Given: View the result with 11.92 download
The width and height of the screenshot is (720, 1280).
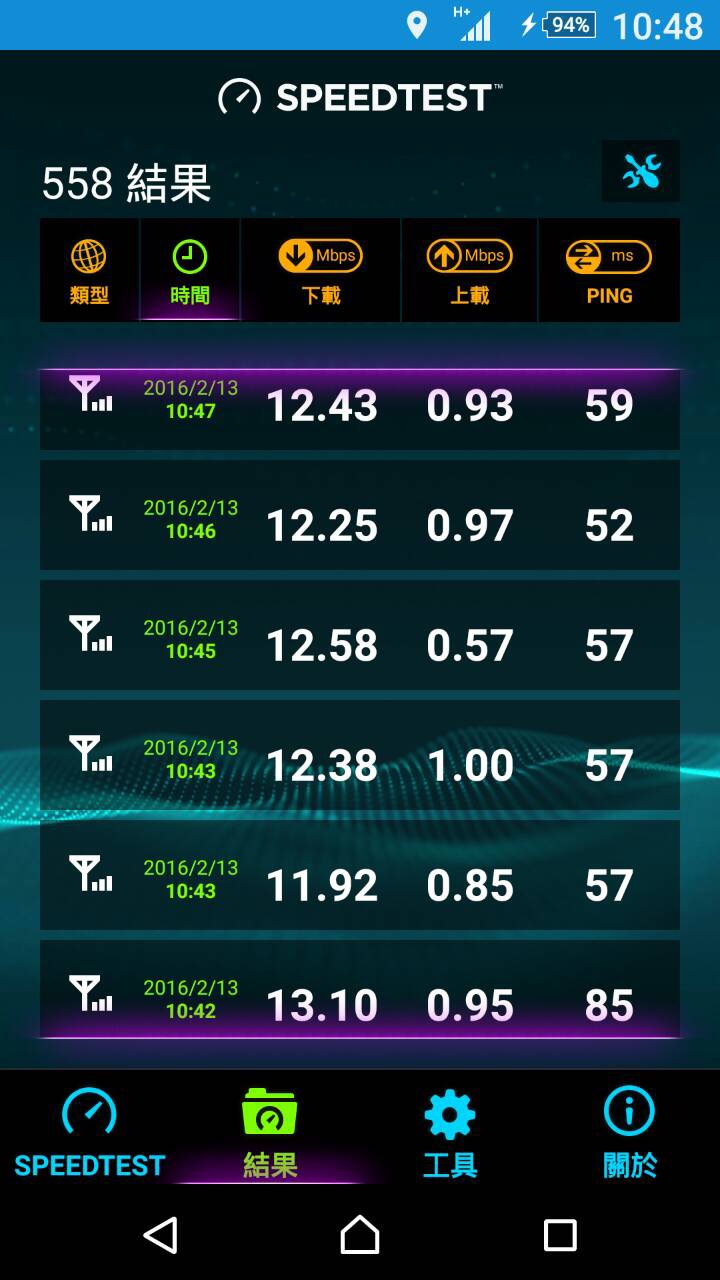Looking at the screenshot, I should [x=360, y=875].
